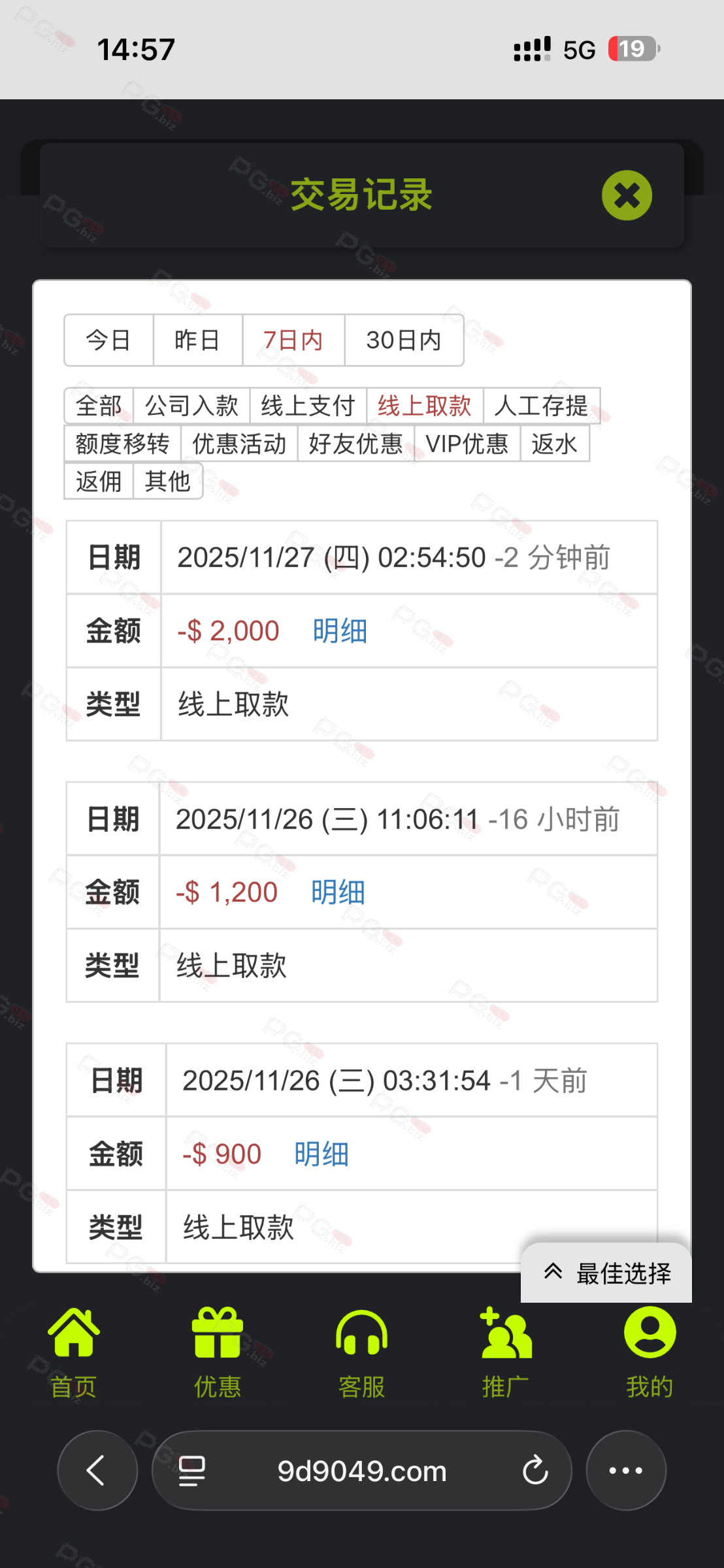Open 明细 for the -$2,000 withdrawal
Image resolution: width=724 pixels, height=1568 pixels.
[340, 631]
